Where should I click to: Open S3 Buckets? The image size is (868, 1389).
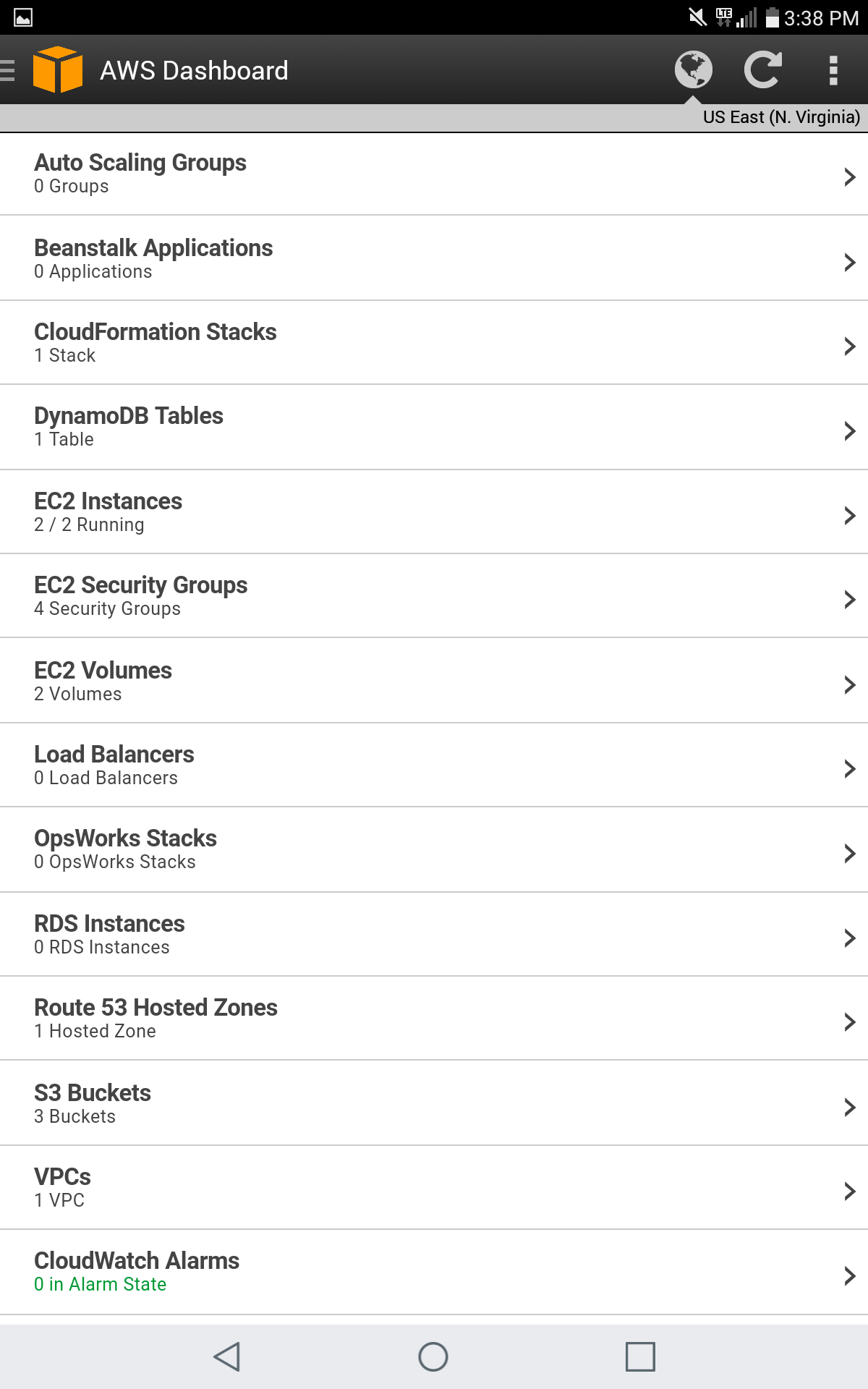click(x=434, y=1103)
